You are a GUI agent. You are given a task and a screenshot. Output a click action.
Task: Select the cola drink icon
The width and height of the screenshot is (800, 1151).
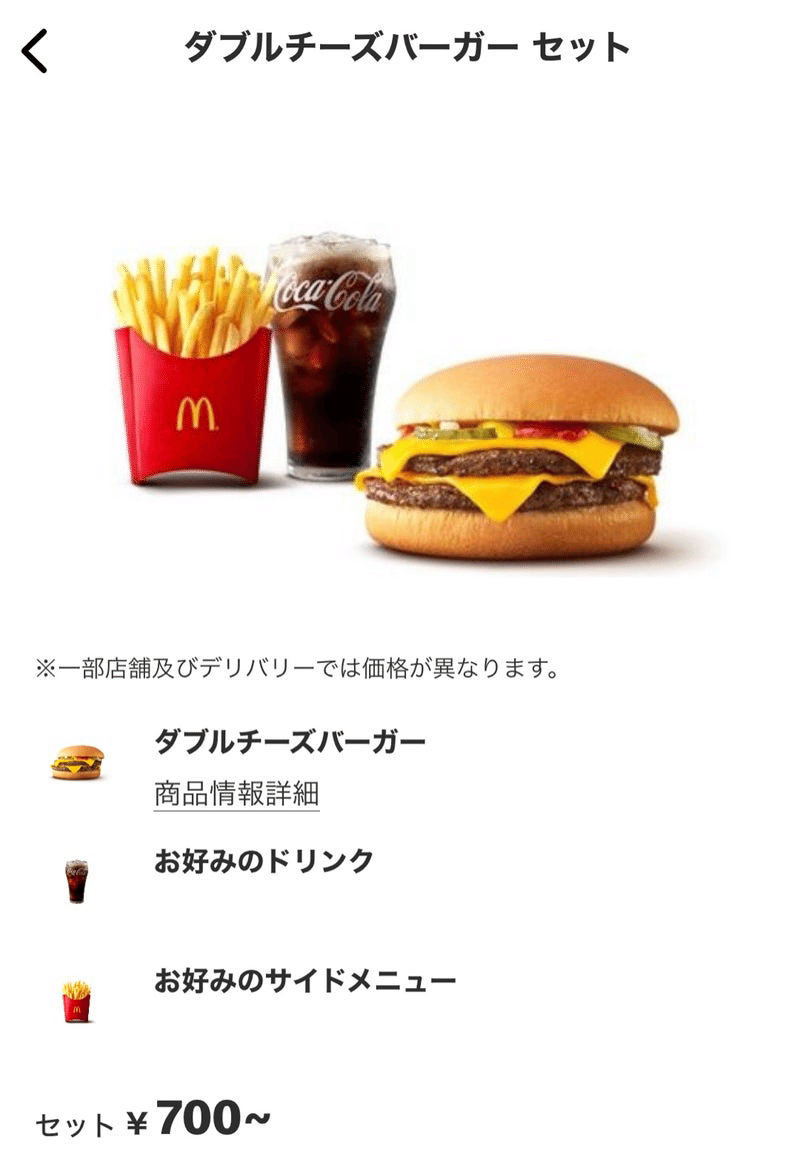[x=76, y=878]
